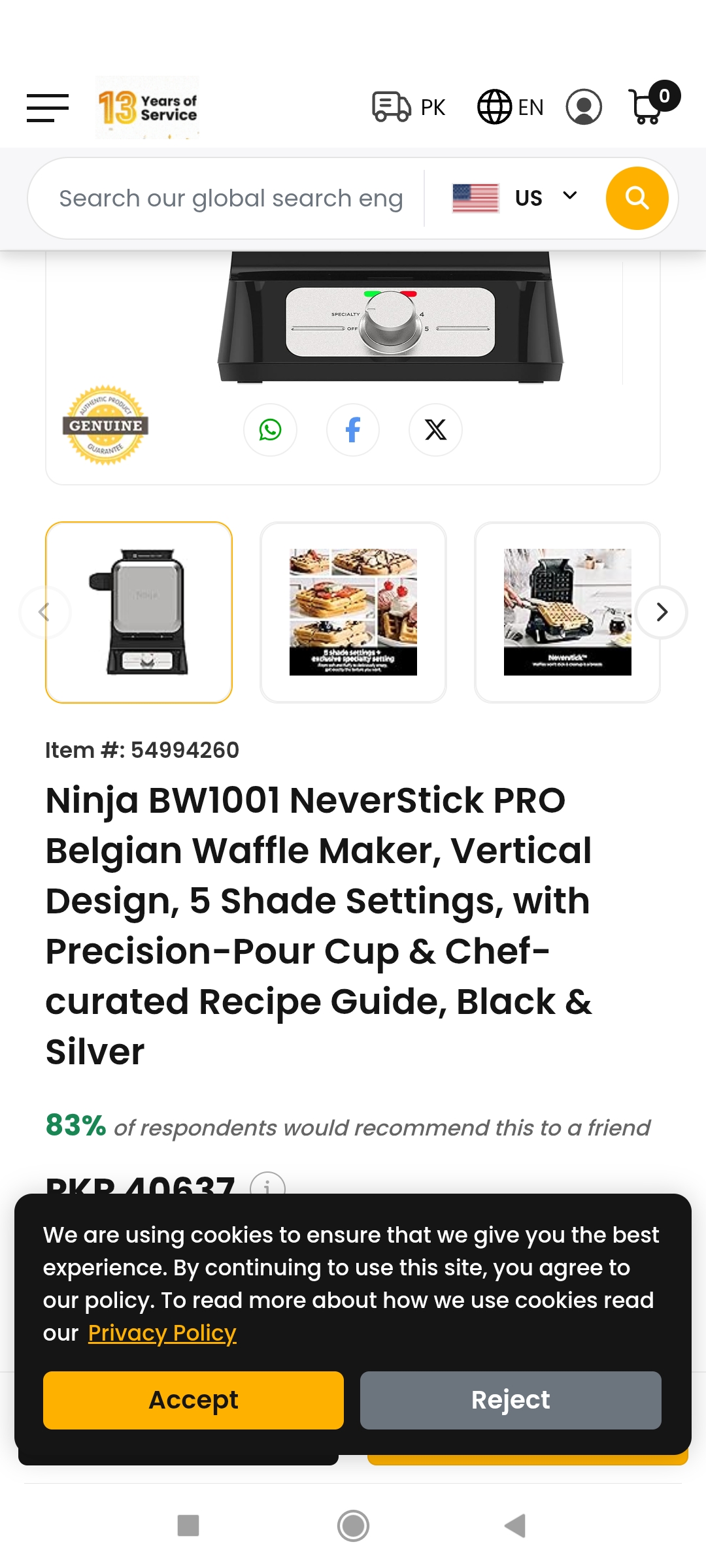This screenshot has width=706, height=1568.
Task: Change delivery country PK
Action: [409, 107]
